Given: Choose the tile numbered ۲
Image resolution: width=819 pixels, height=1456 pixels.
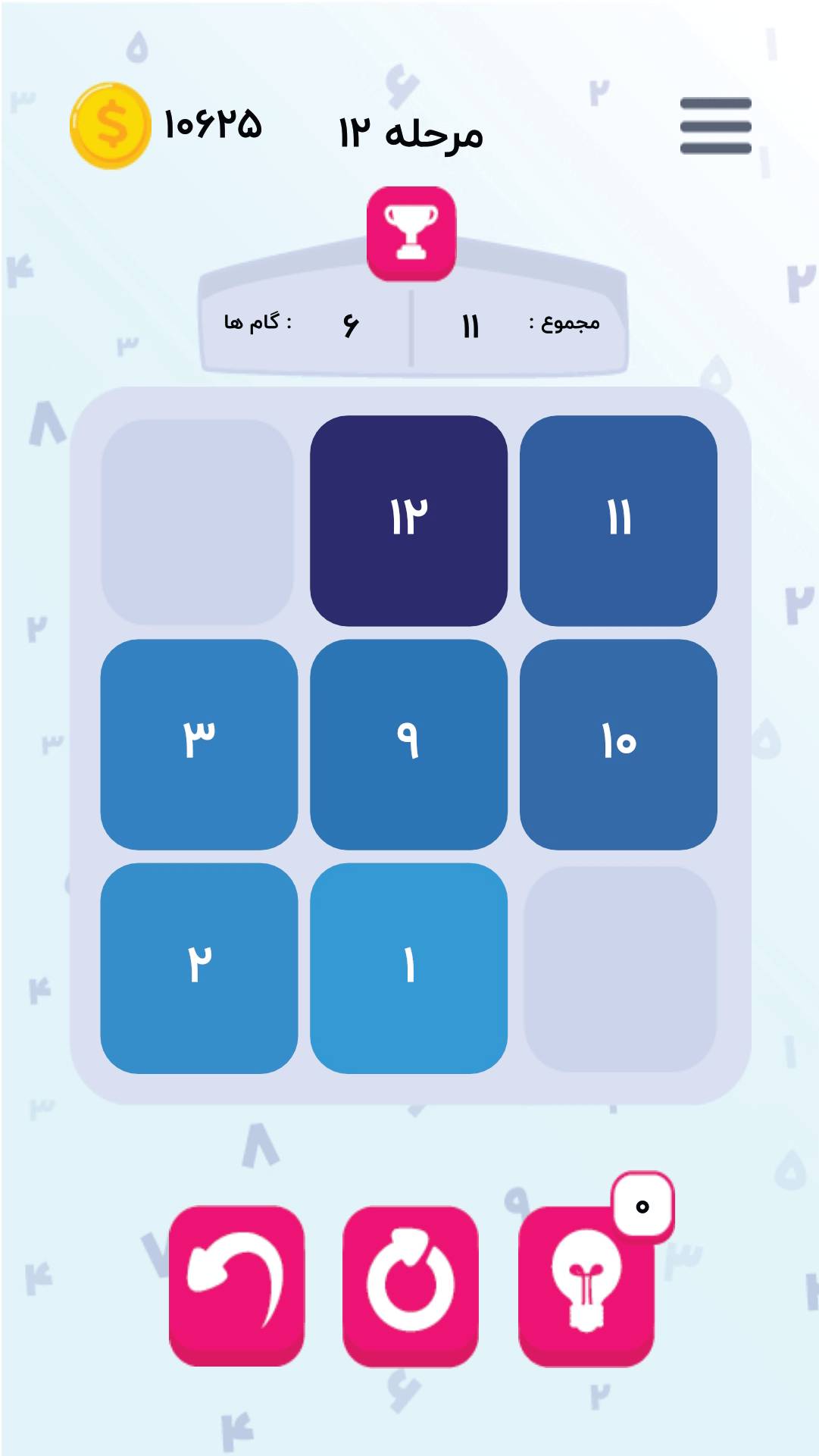Looking at the screenshot, I should click(198, 967).
